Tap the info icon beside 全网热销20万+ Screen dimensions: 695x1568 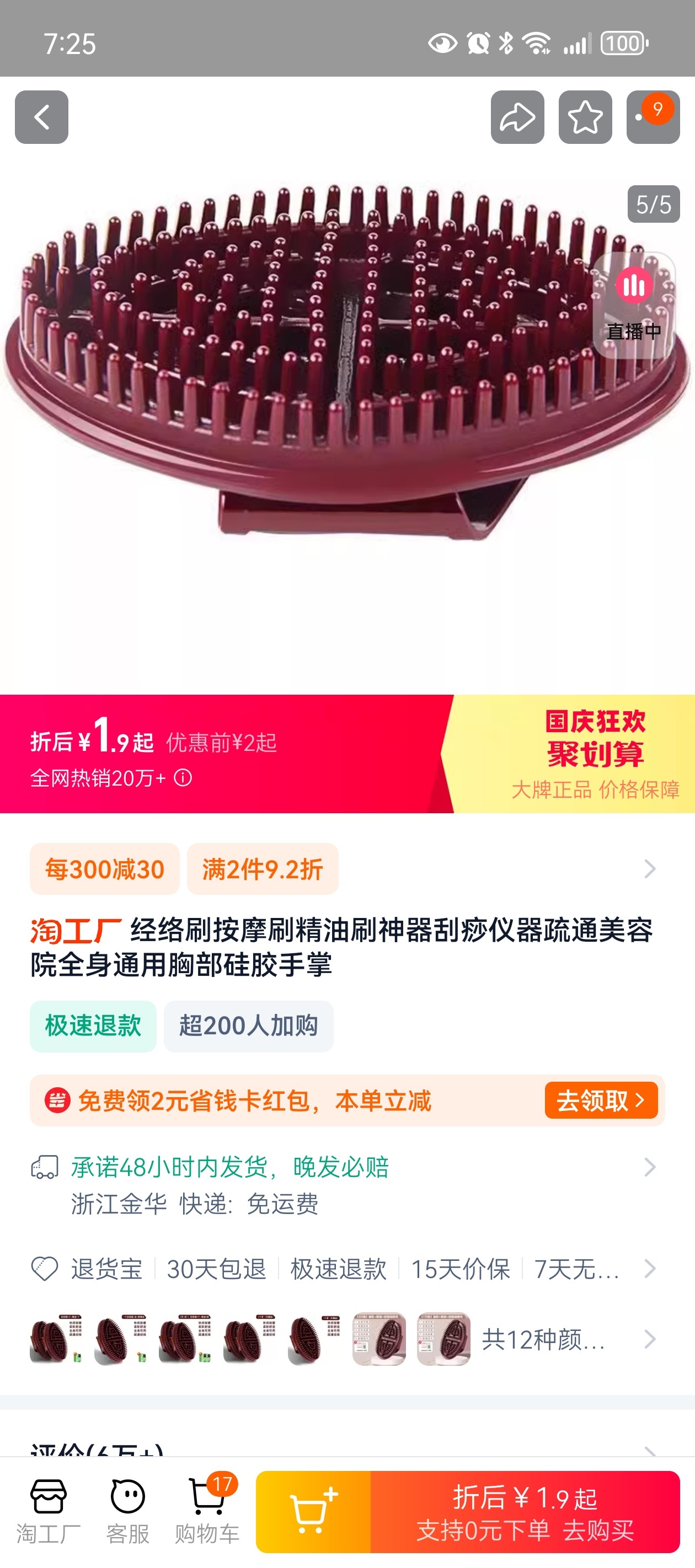[x=183, y=777]
